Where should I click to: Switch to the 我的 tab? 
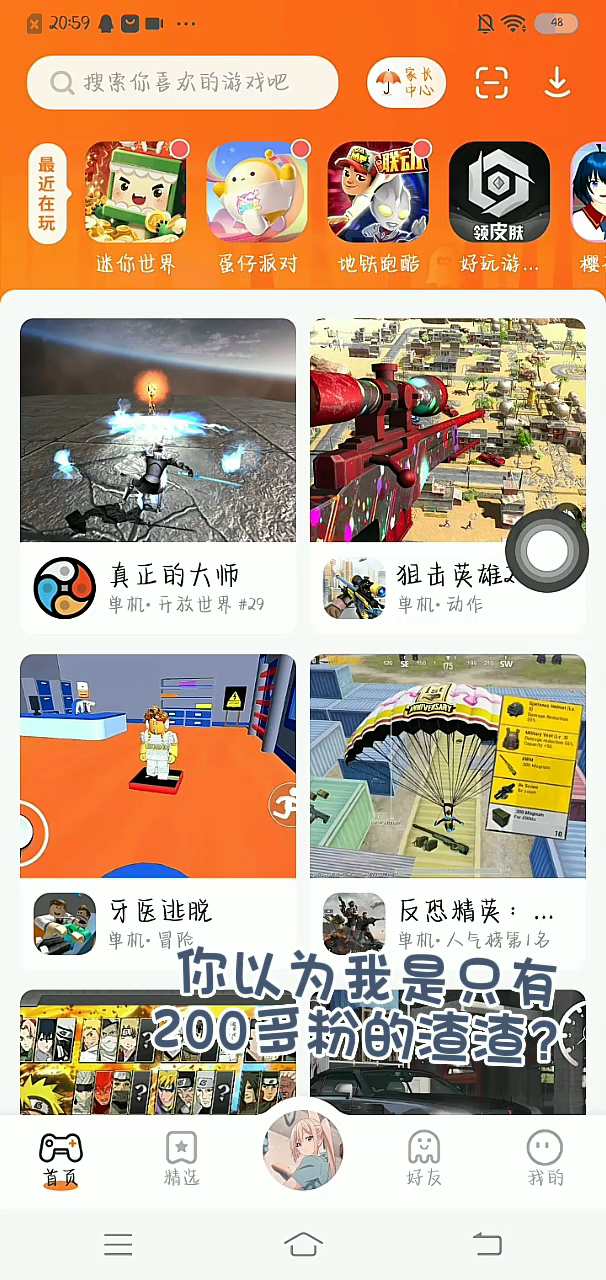(545, 1158)
